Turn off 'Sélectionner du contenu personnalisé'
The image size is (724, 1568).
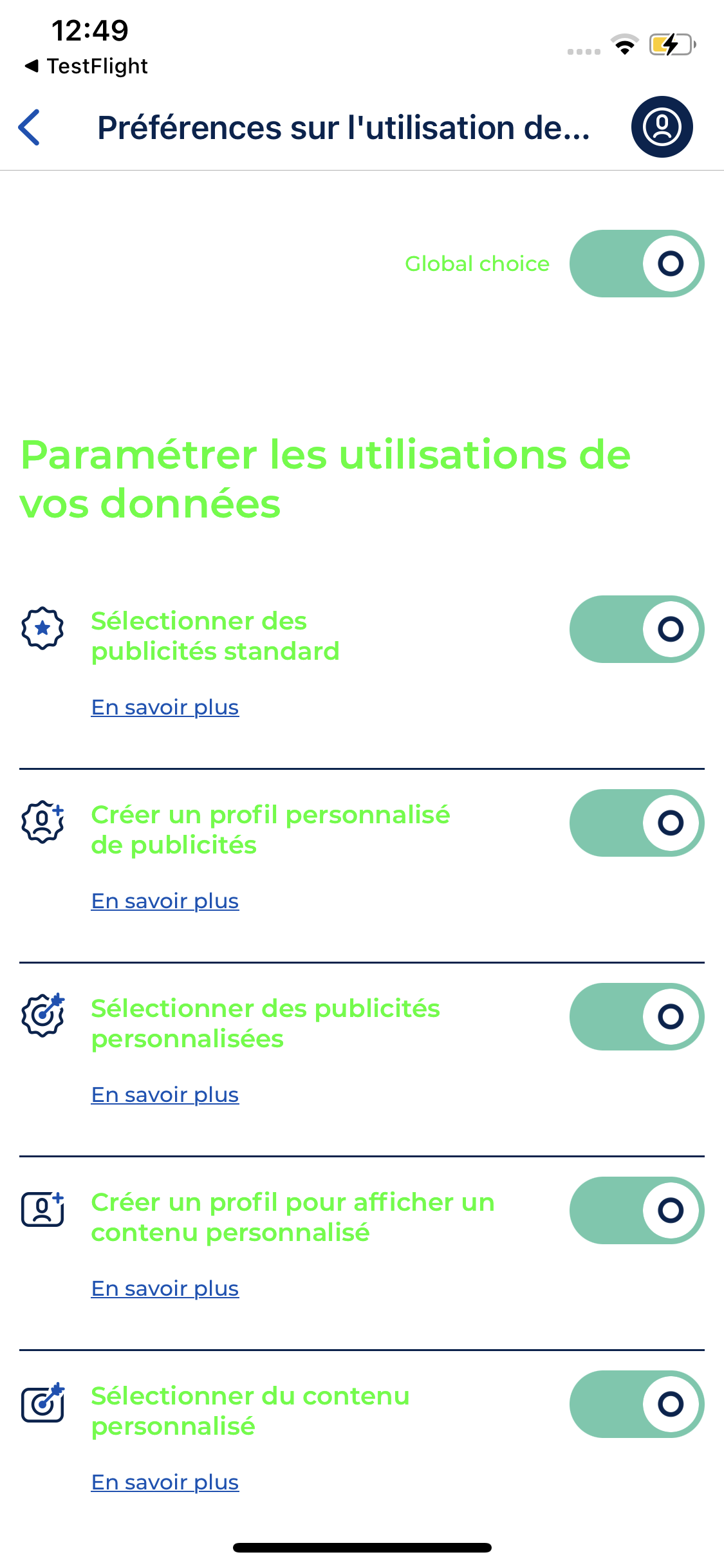(x=636, y=1405)
